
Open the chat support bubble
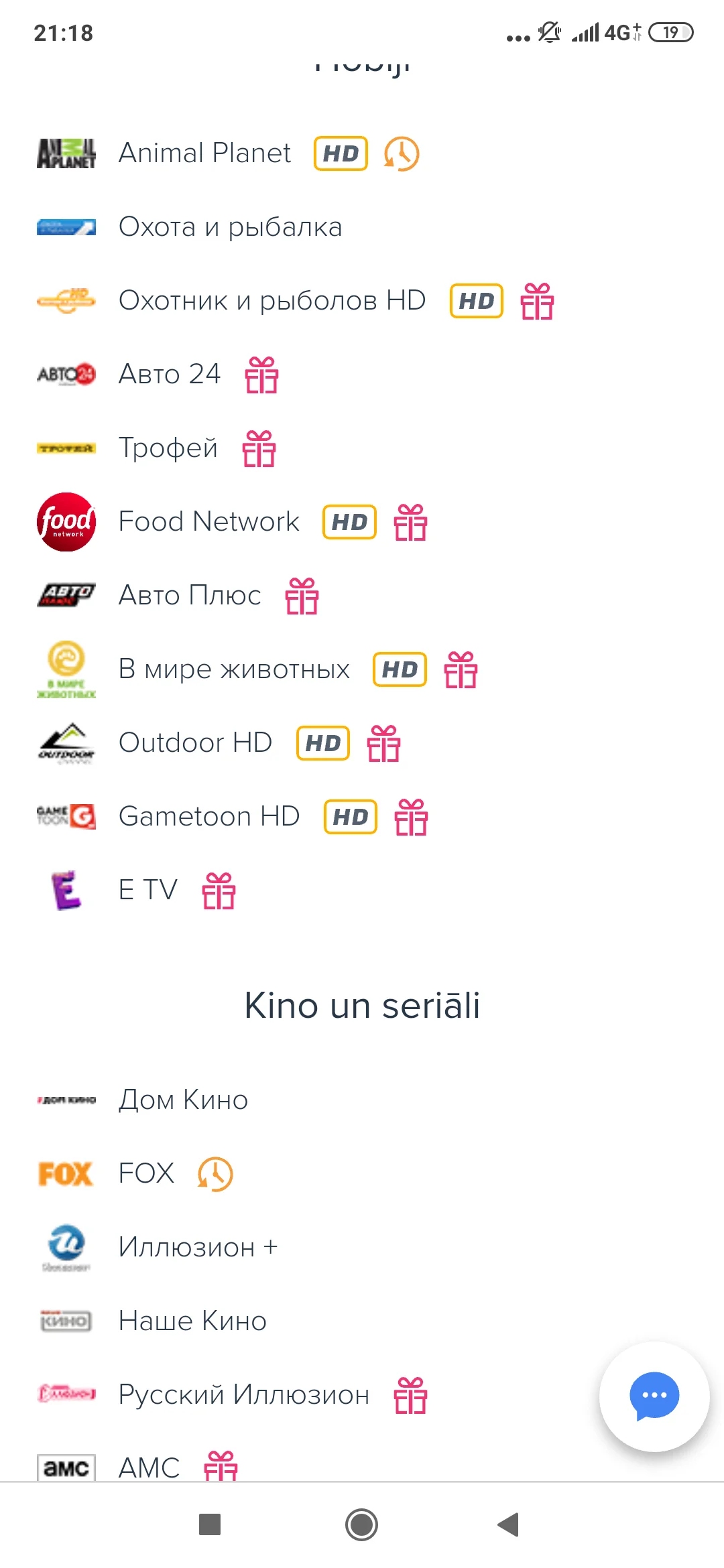654,1396
